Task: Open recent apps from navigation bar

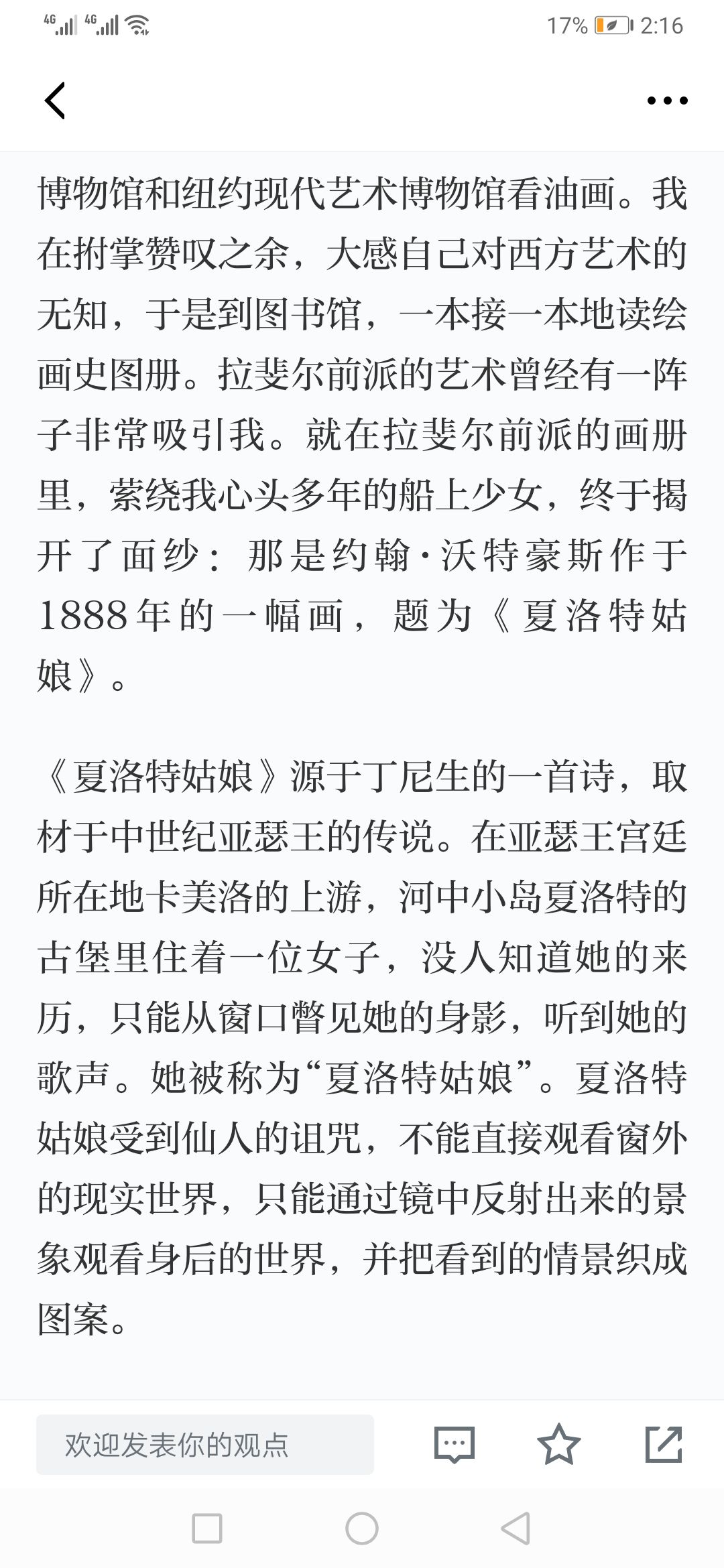Action: 207,1528
